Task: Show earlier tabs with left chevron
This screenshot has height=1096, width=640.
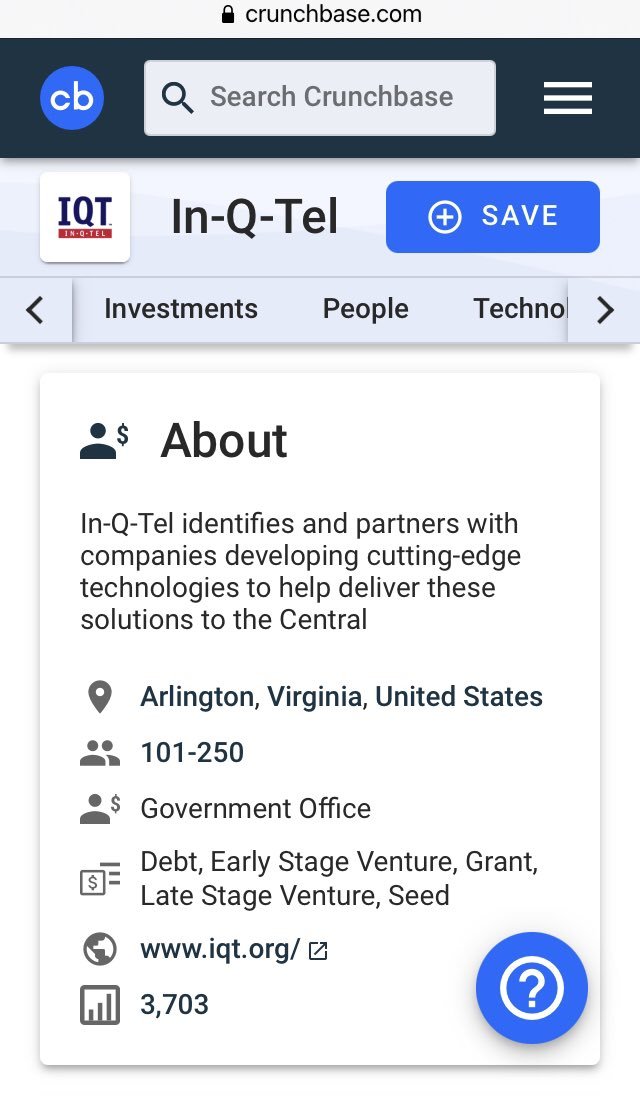Action: click(x=35, y=310)
